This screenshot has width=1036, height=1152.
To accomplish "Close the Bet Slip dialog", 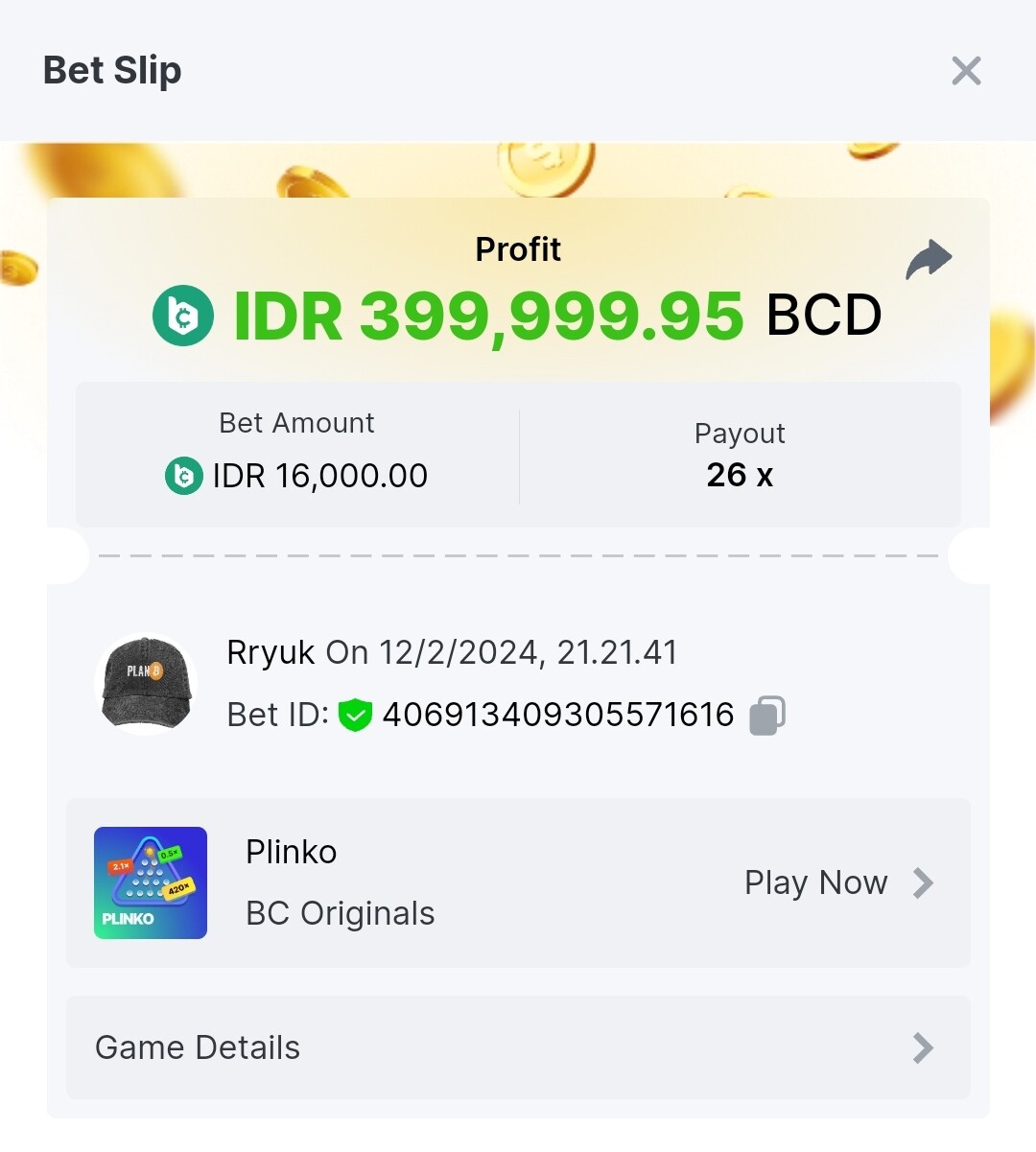I will click(966, 71).
